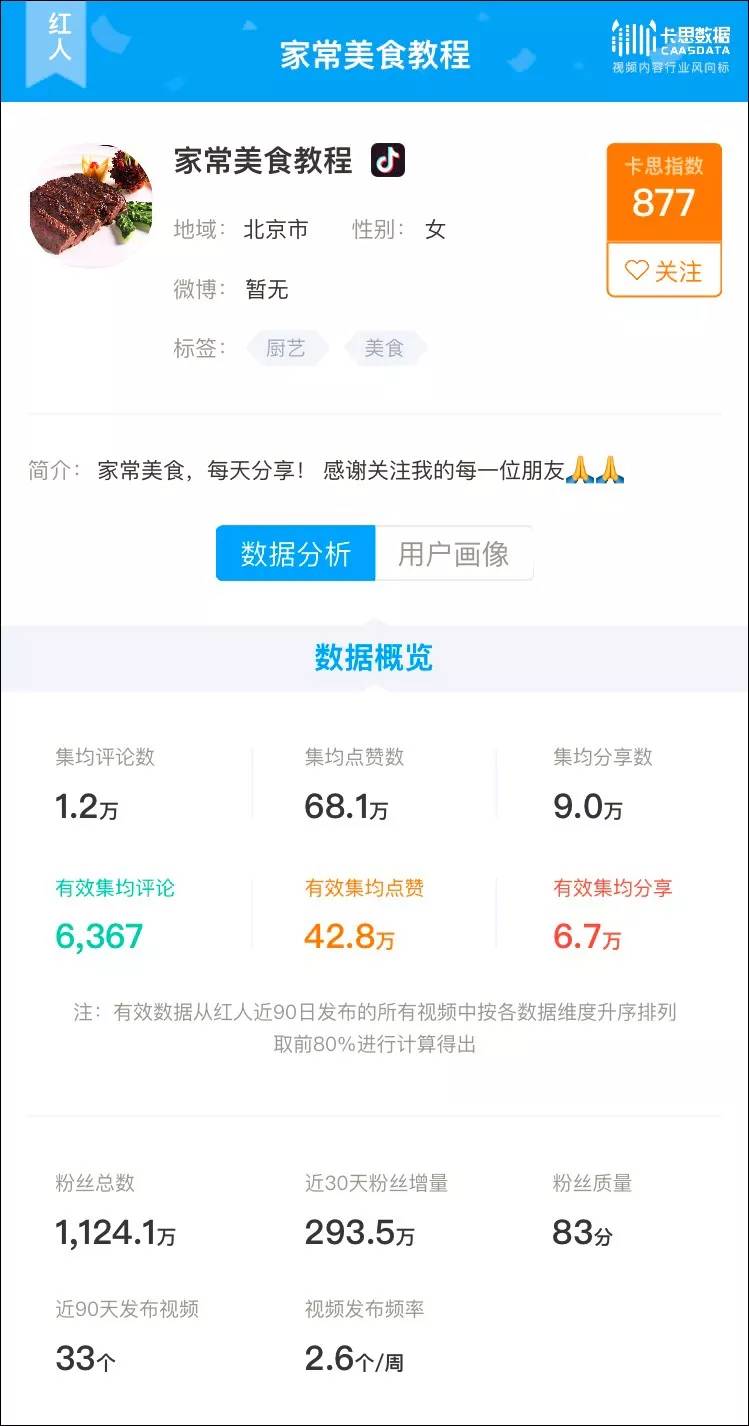Open the 厨艺 tag
The image size is (749, 1426).
coord(285,349)
